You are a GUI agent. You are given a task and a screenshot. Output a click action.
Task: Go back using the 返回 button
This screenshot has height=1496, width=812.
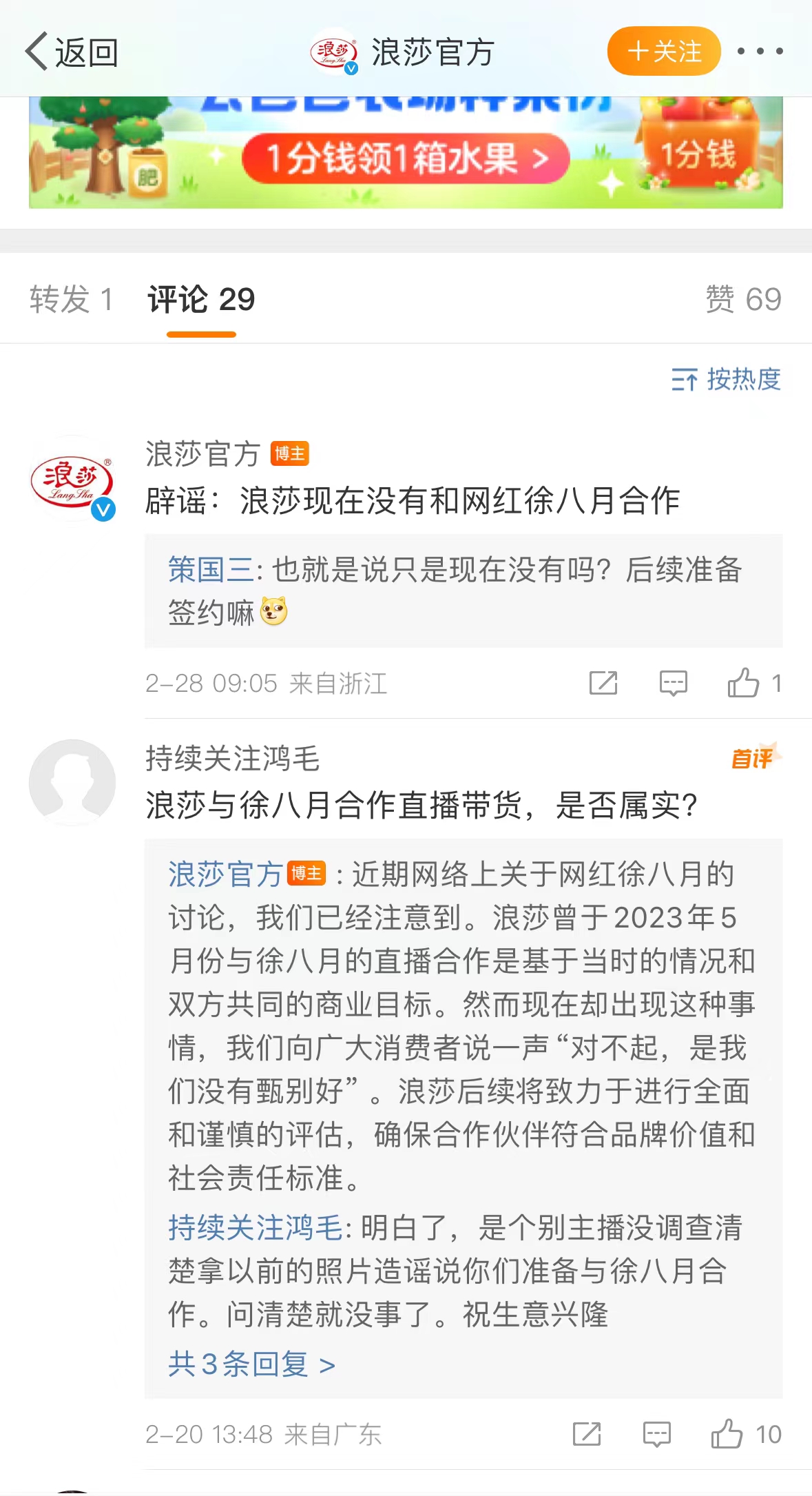point(72,52)
